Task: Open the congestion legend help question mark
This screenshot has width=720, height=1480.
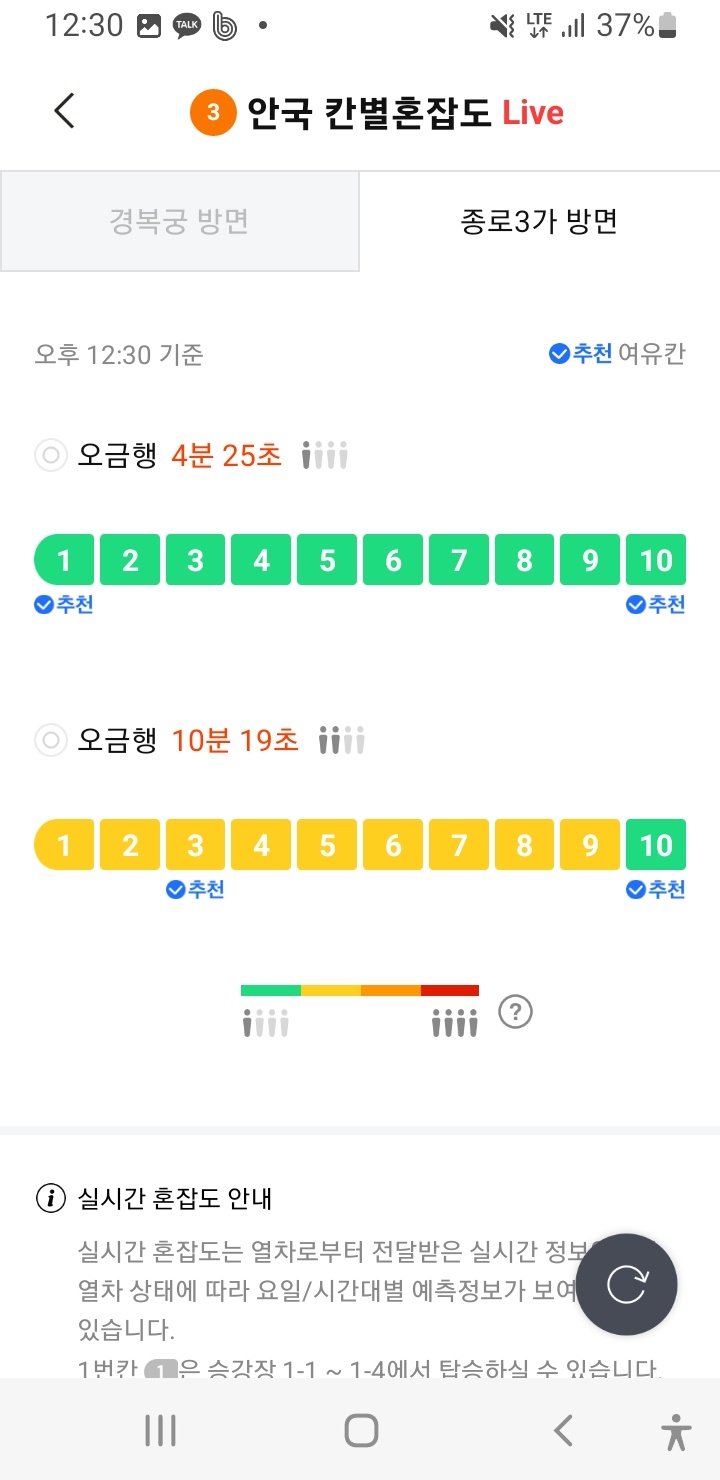Action: coord(515,1012)
